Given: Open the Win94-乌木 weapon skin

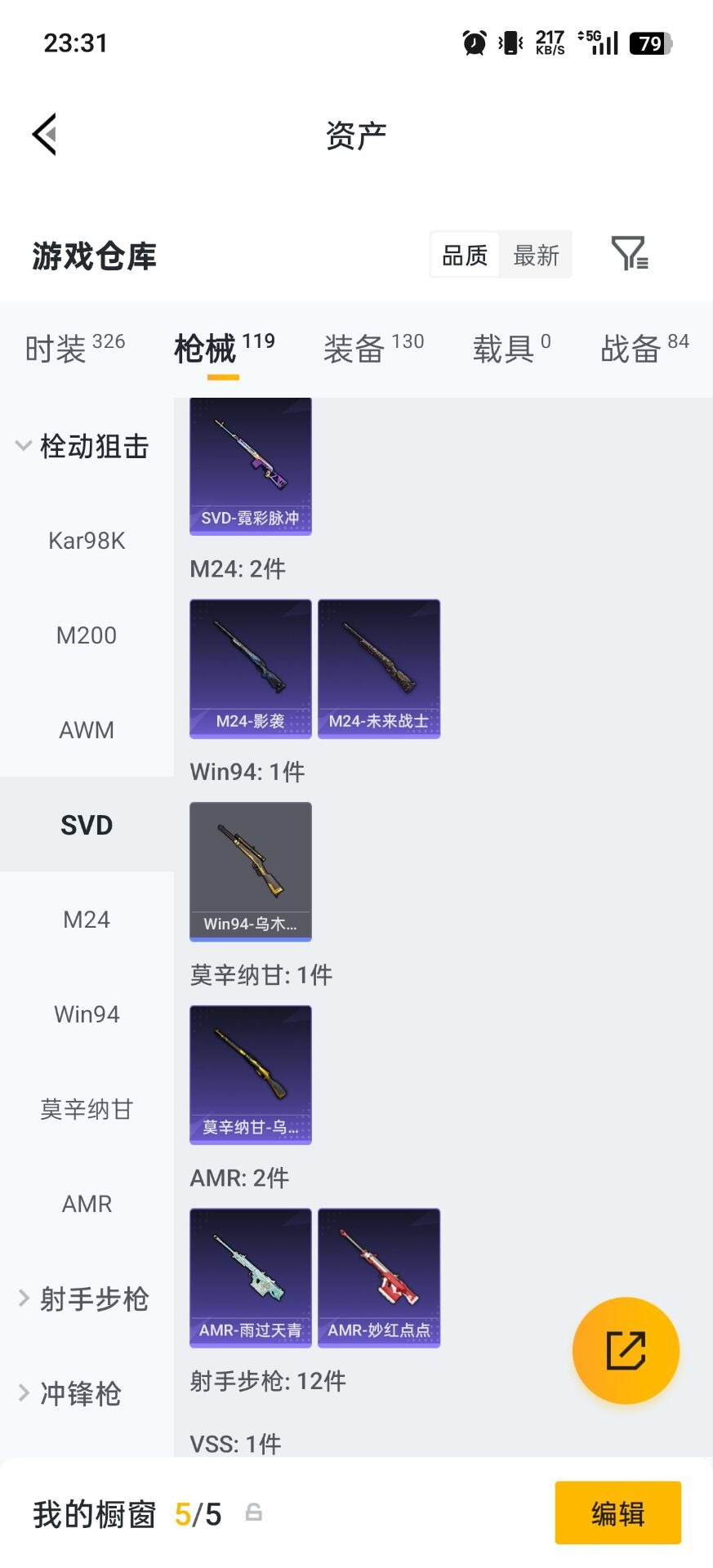Looking at the screenshot, I should (x=250, y=871).
